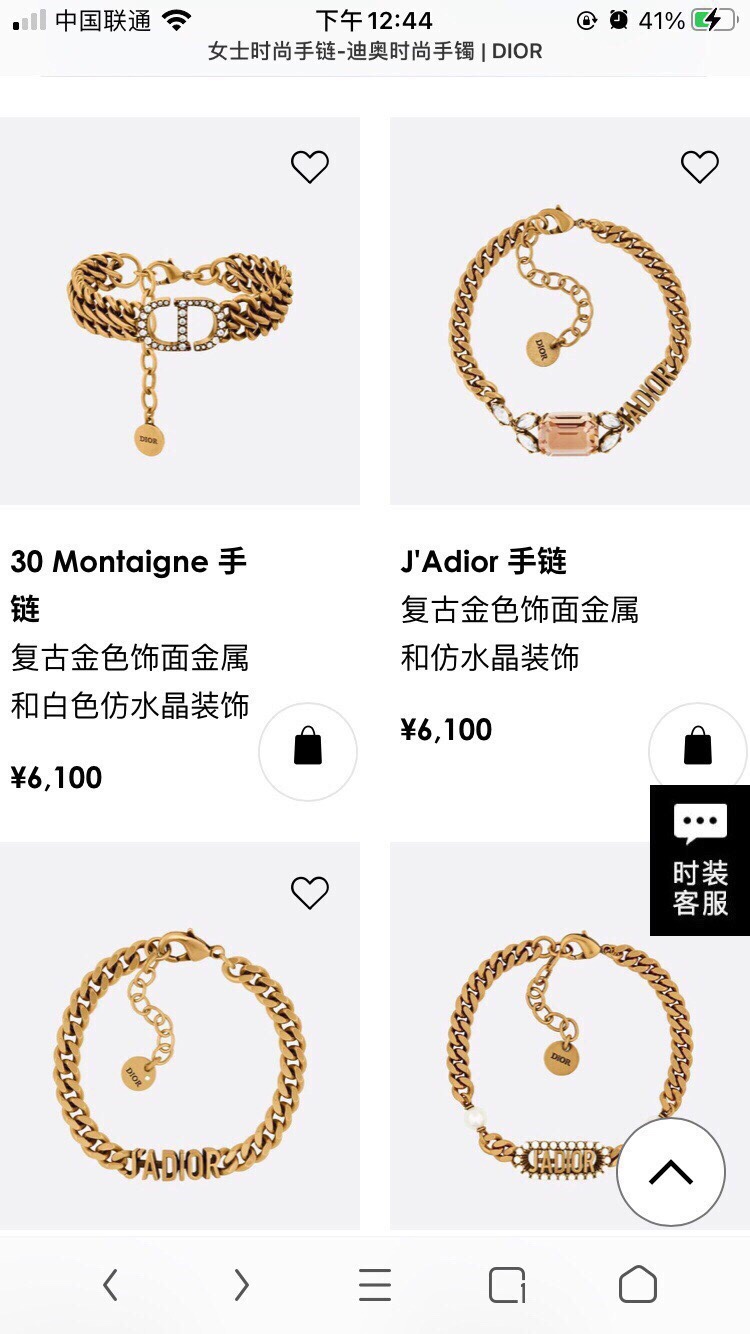Viewport: 750px width, 1334px height.
Task: Navigate forward using the right chevron
Action: [x=240, y=1285]
